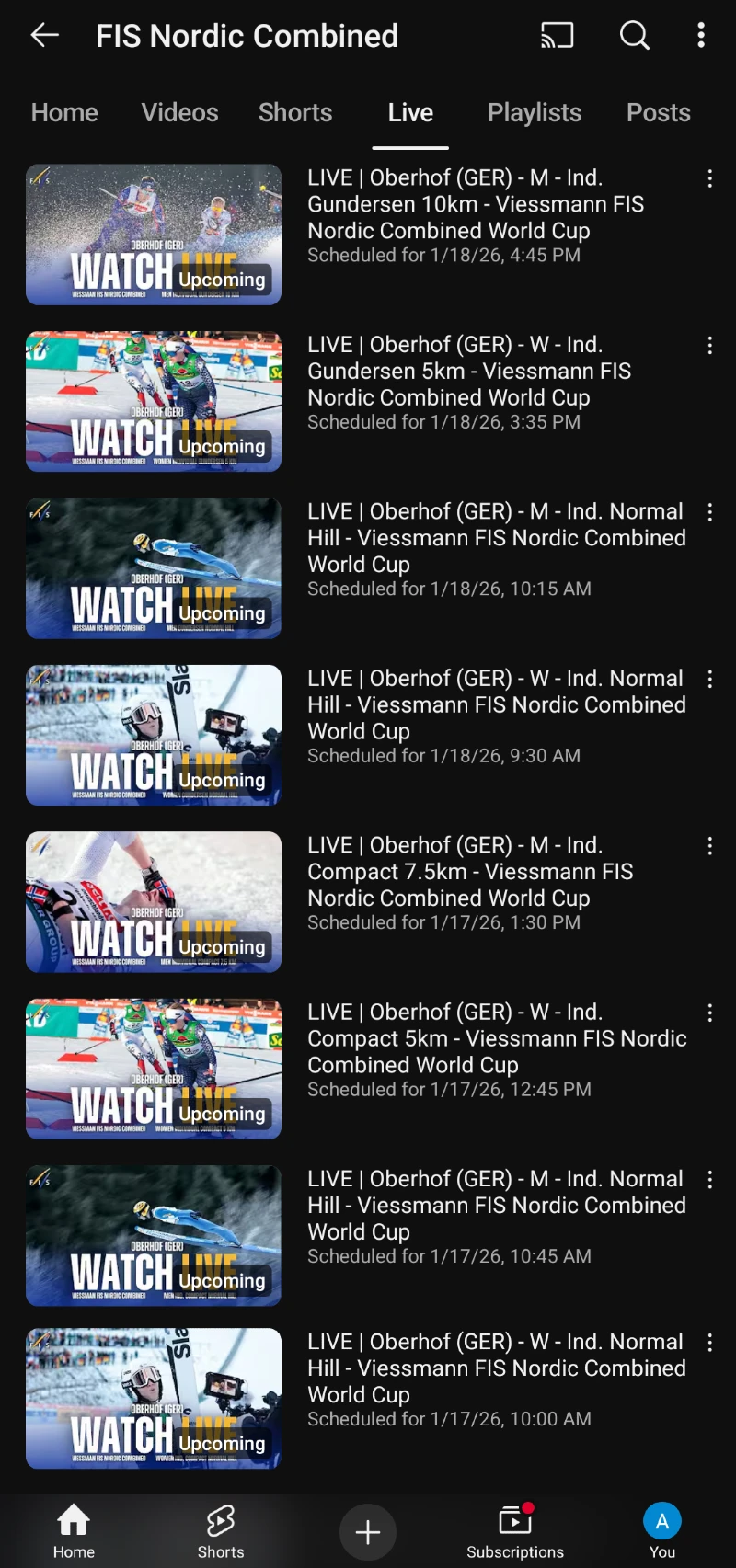
Task: Go back from the FIS Nordic Combined channel
Action: pos(44,36)
